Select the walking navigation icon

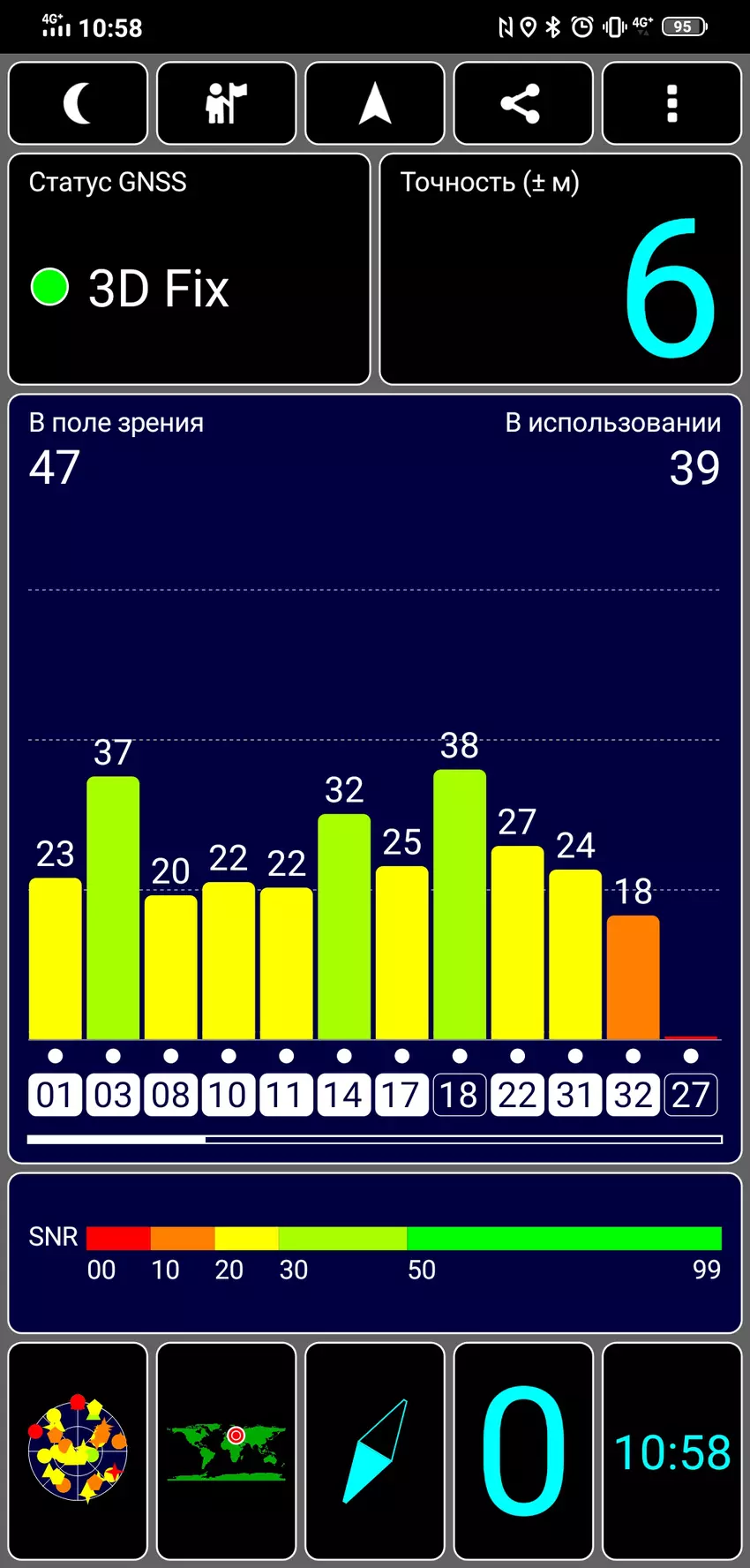226,103
